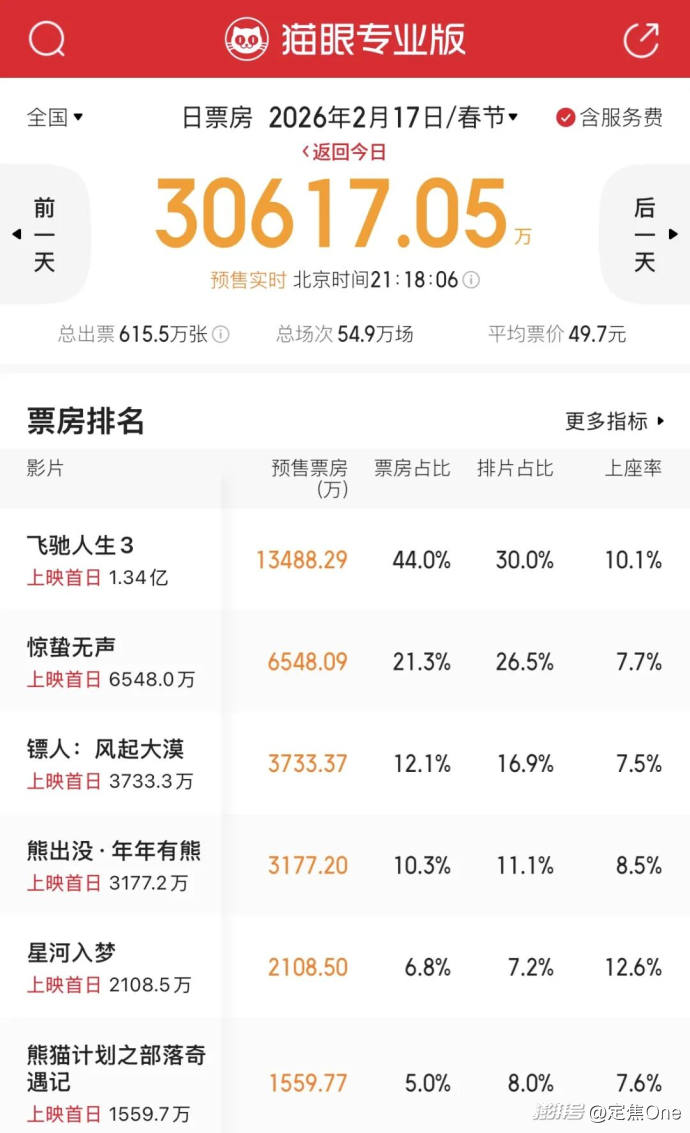Go to the next day 后一天
The height and width of the screenshot is (1133, 690).
tap(646, 235)
